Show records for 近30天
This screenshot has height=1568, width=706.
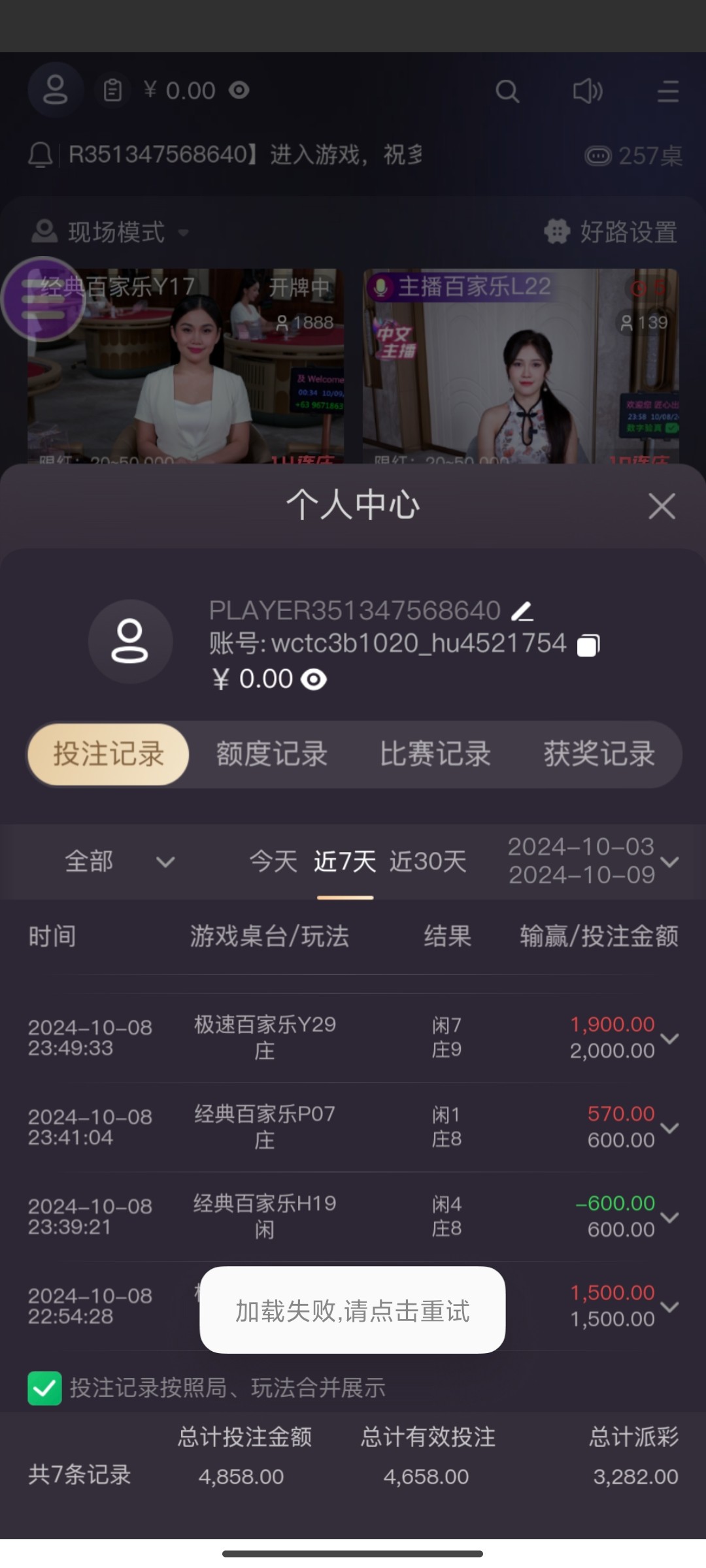(428, 862)
